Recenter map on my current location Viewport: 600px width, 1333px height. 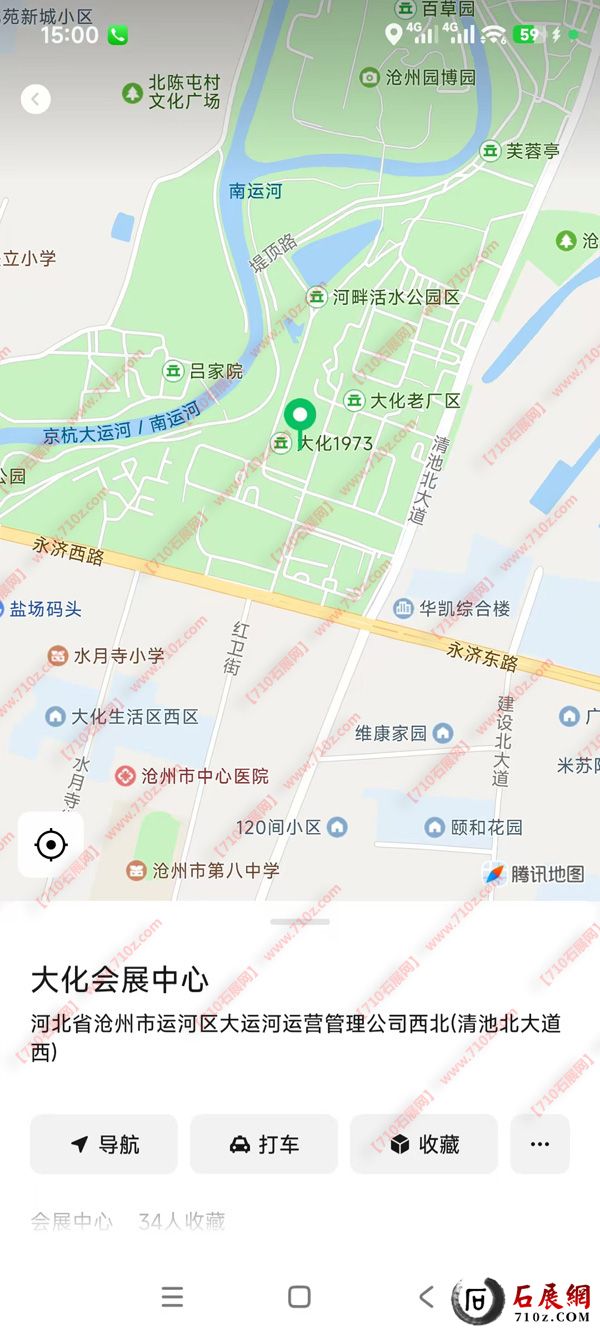coord(50,845)
